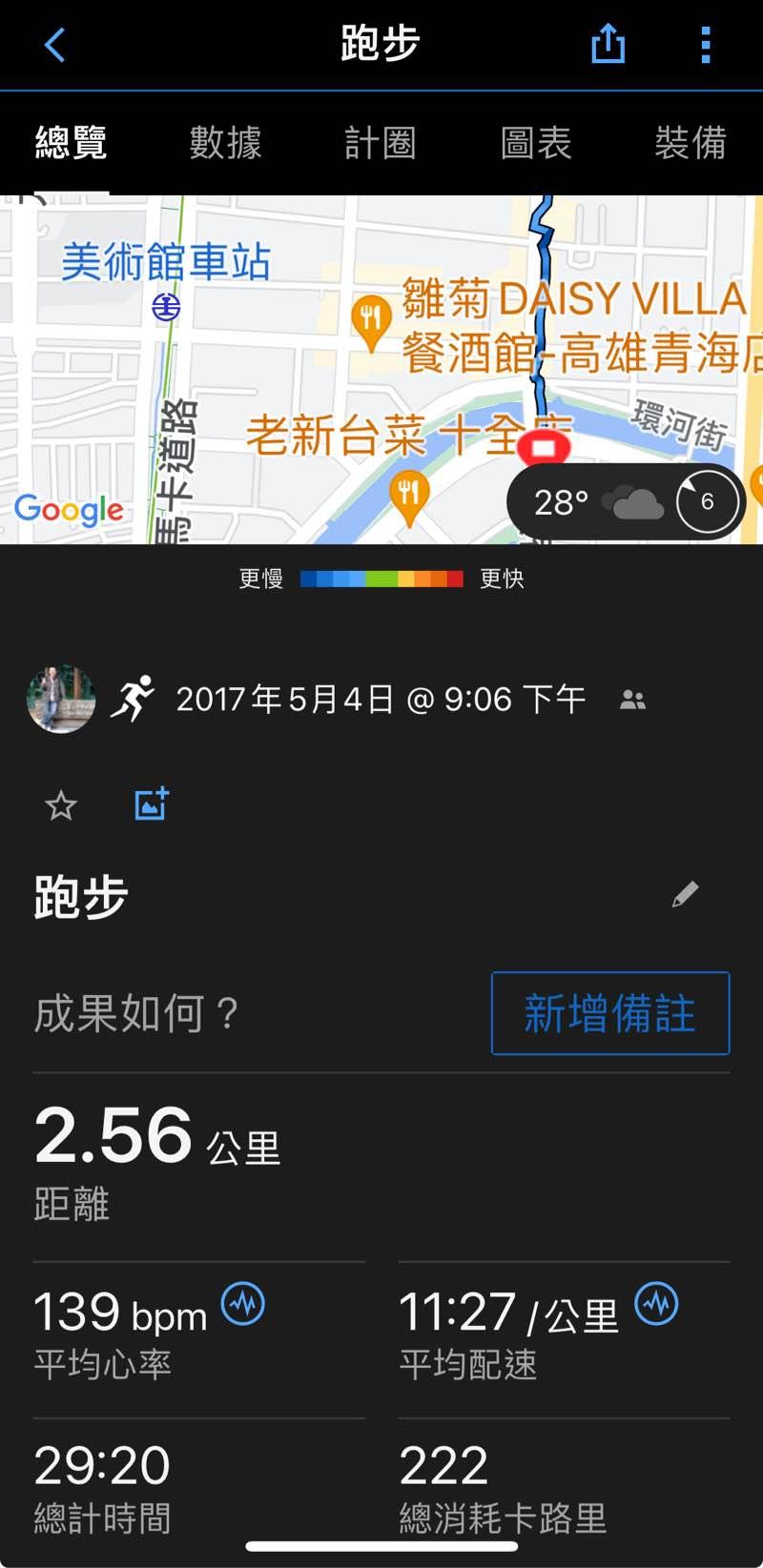Open the 圖表 tab
The image size is (763, 1568).
coord(536,143)
